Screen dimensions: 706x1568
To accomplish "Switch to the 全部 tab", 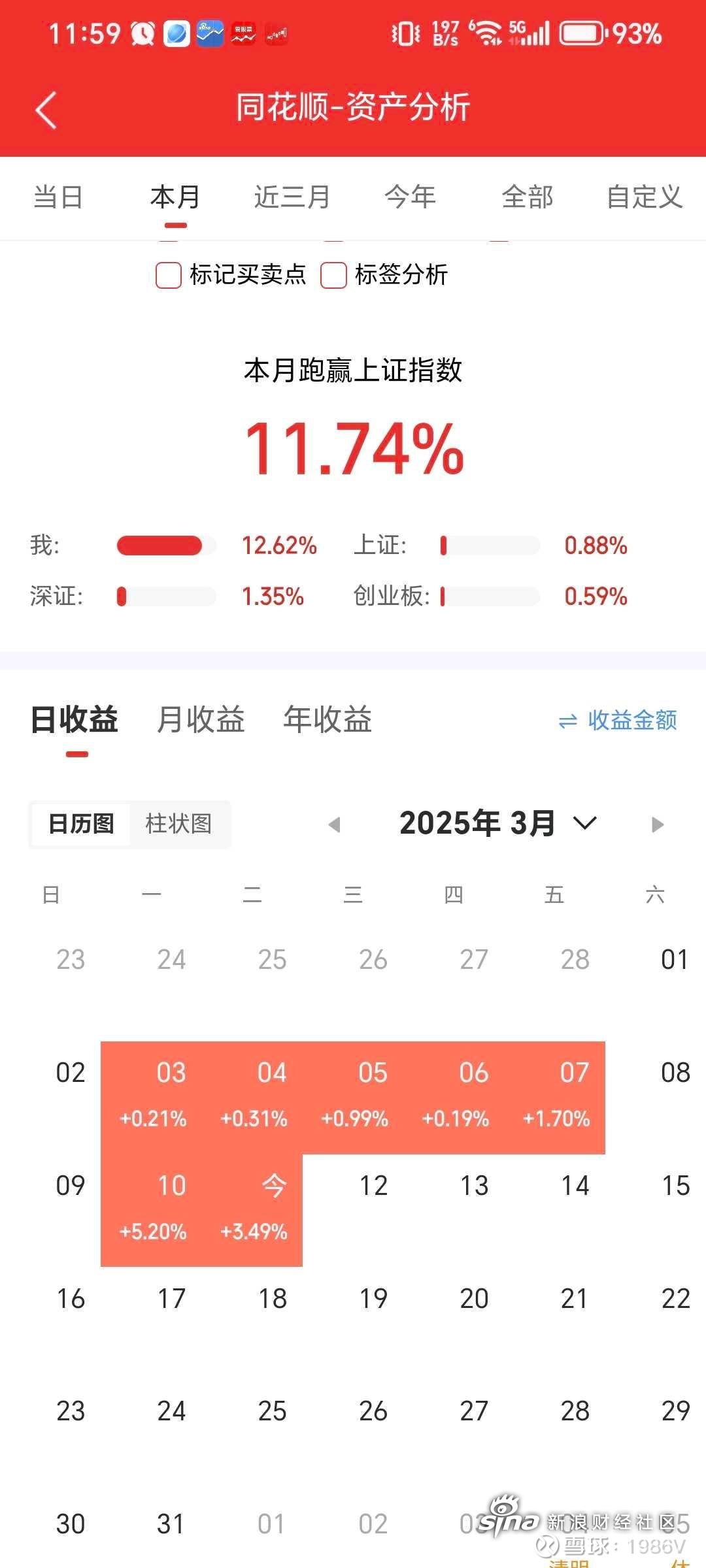I will click(528, 197).
